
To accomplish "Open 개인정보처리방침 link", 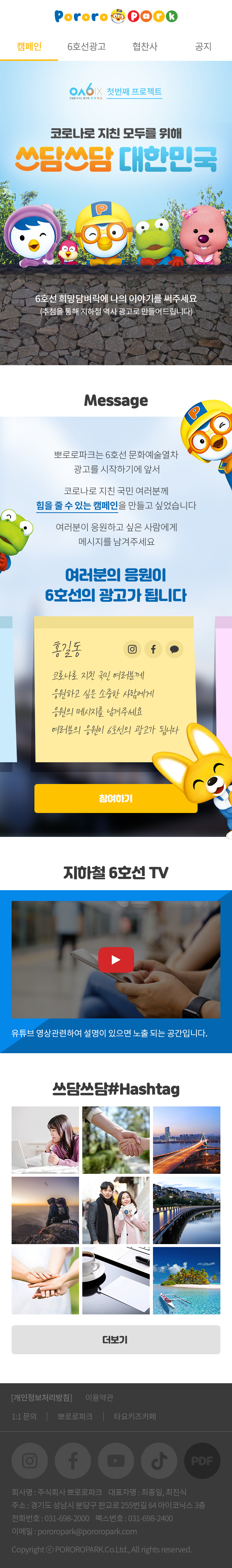I will click(x=41, y=1397).
